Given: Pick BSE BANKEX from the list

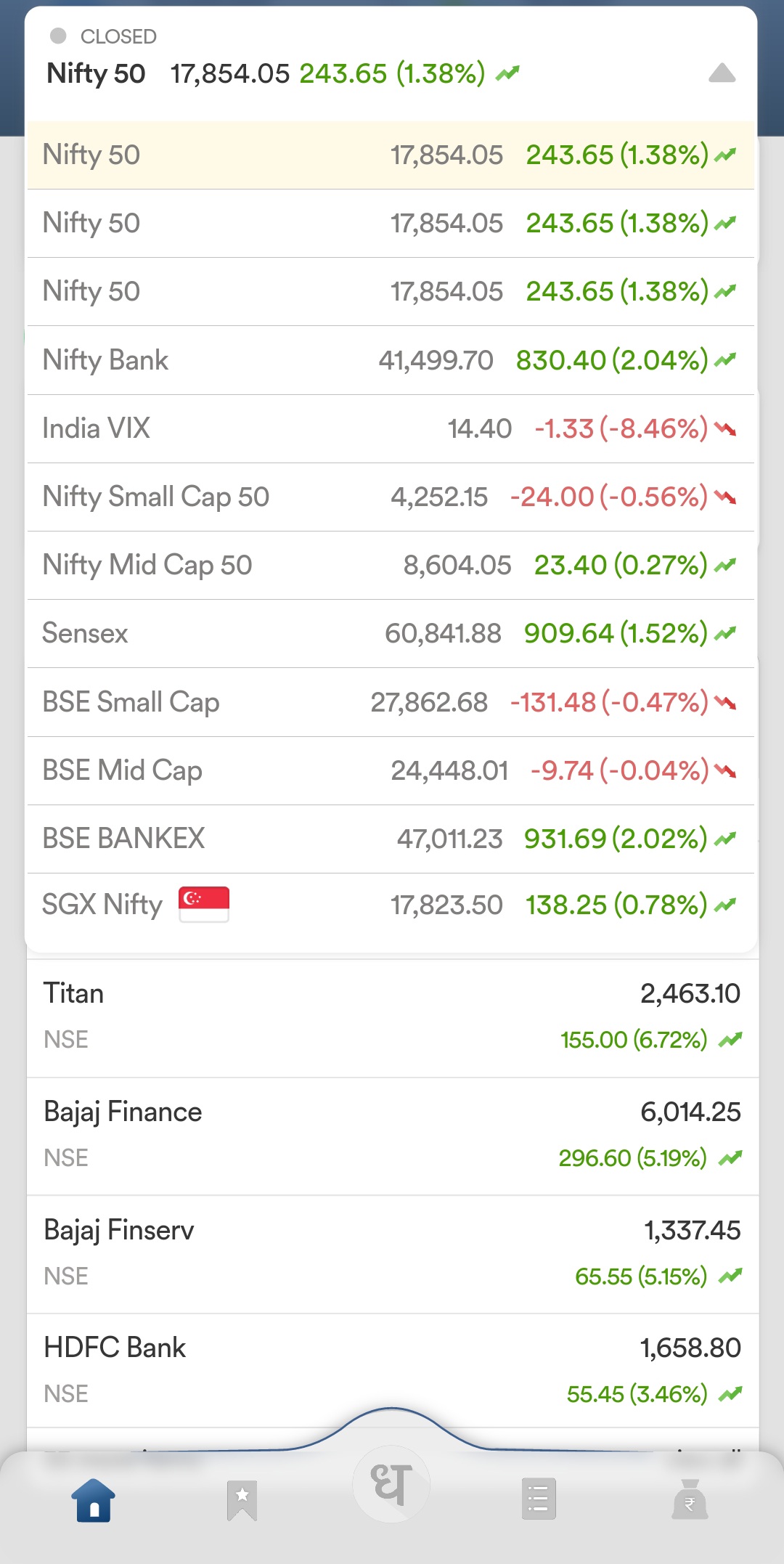Looking at the screenshot, I should point(391,839).
